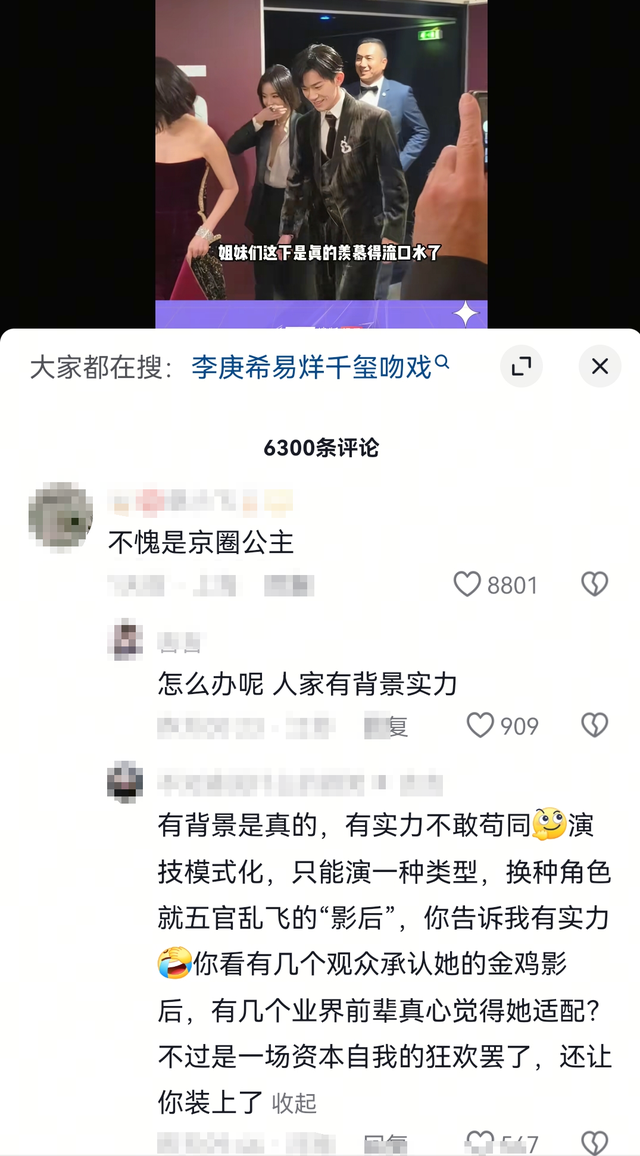640x1156 pixels.
Task: Expand comments panel to full screen
Action: [x=521, y=366]
